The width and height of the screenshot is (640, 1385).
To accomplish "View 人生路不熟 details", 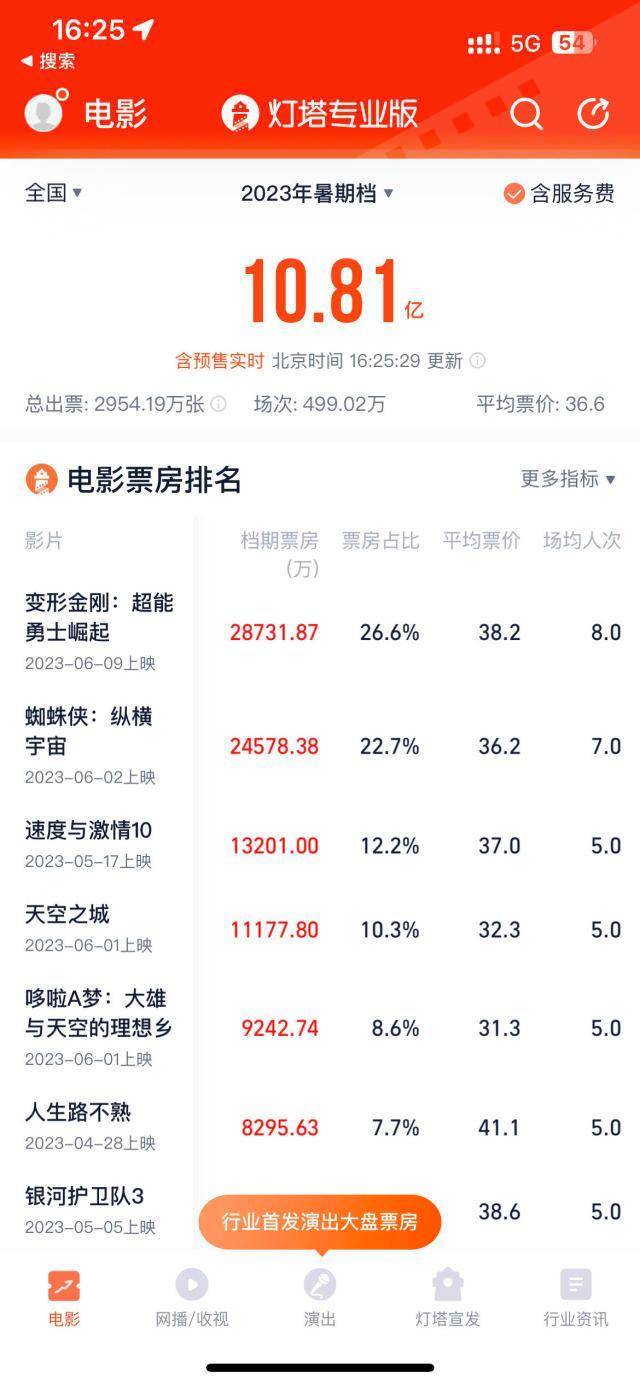I will pyautogui.click(x=78, y=1112).
